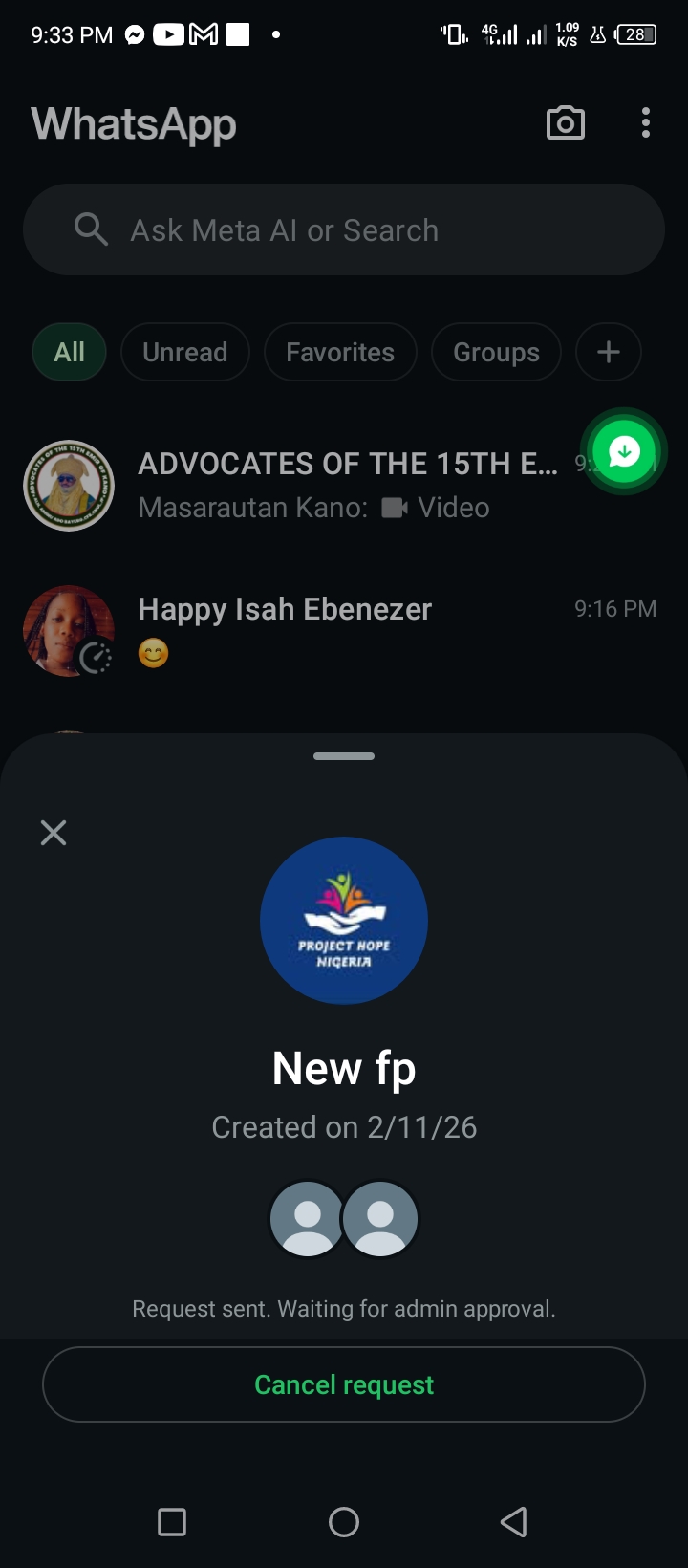This screenshot has width=688, height=1568.
Task: Go to the home screen
Action: tap(344, 1521)
